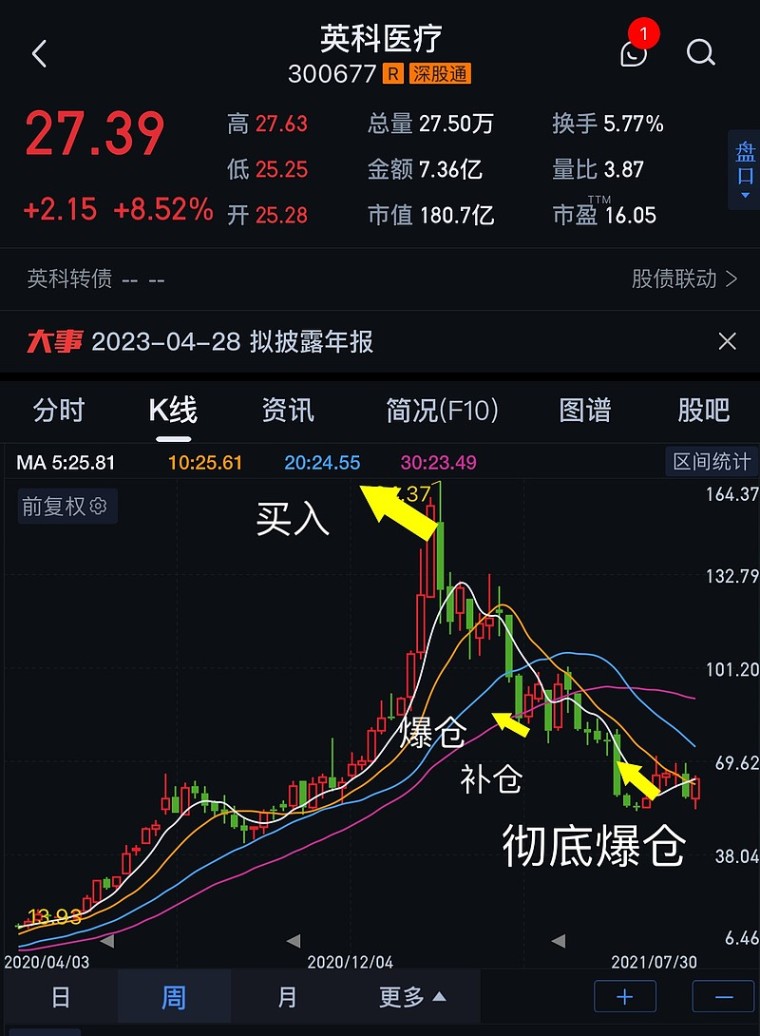Click the left arrow near 2020/12/04
Screen dimensions: 760x1036
pyautogui.click(x=295, y=939)
